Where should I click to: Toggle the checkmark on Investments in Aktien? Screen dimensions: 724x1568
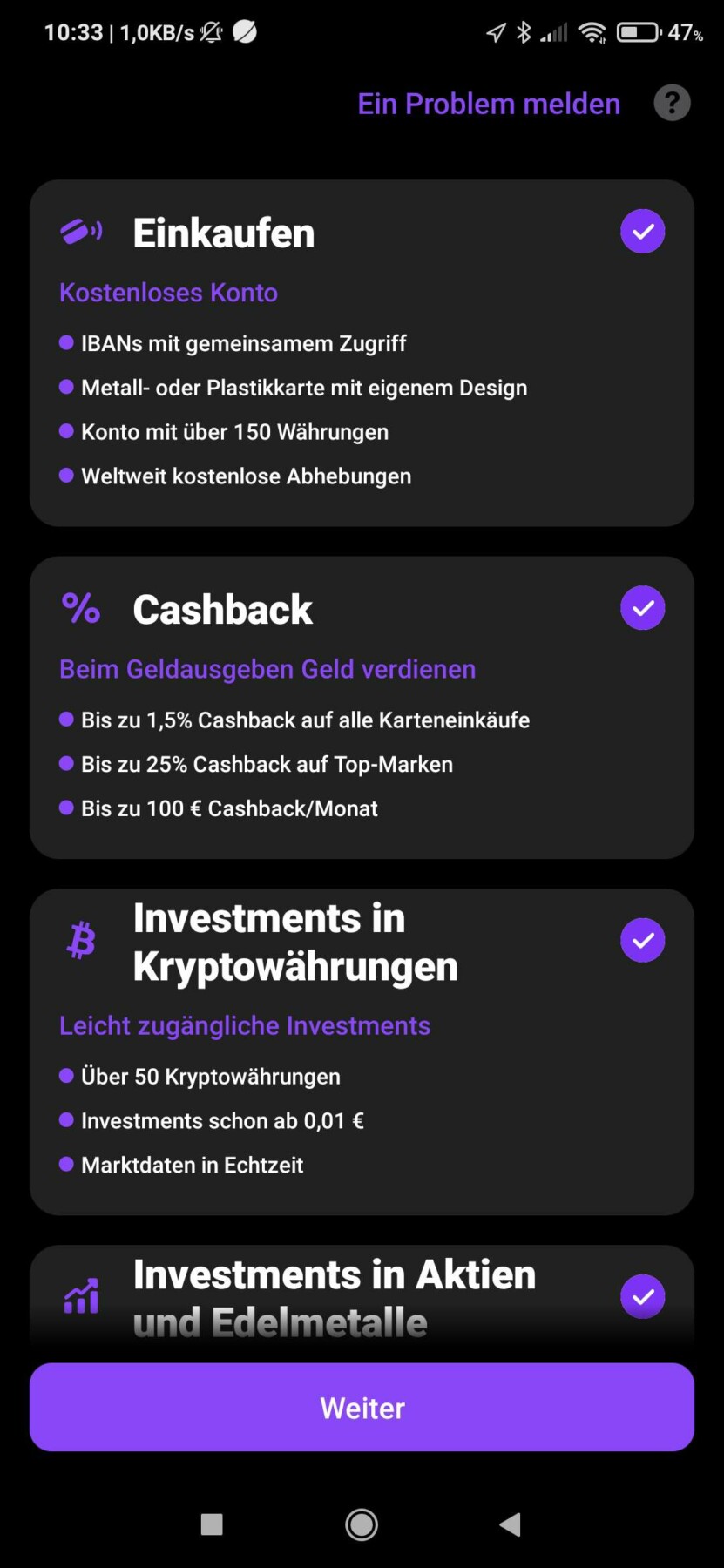[642, 1297]
